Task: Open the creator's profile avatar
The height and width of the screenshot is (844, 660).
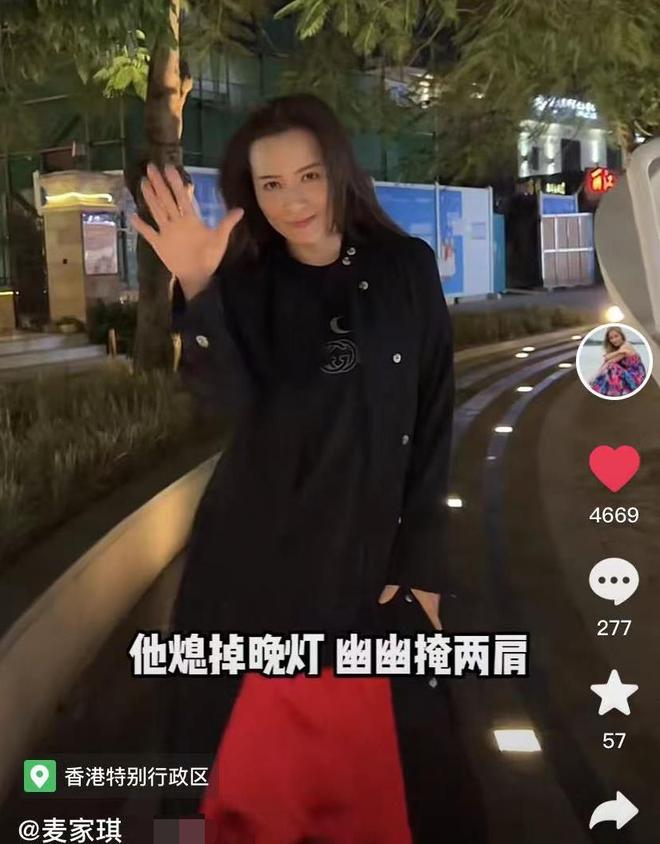Action: tap(614, 362)
